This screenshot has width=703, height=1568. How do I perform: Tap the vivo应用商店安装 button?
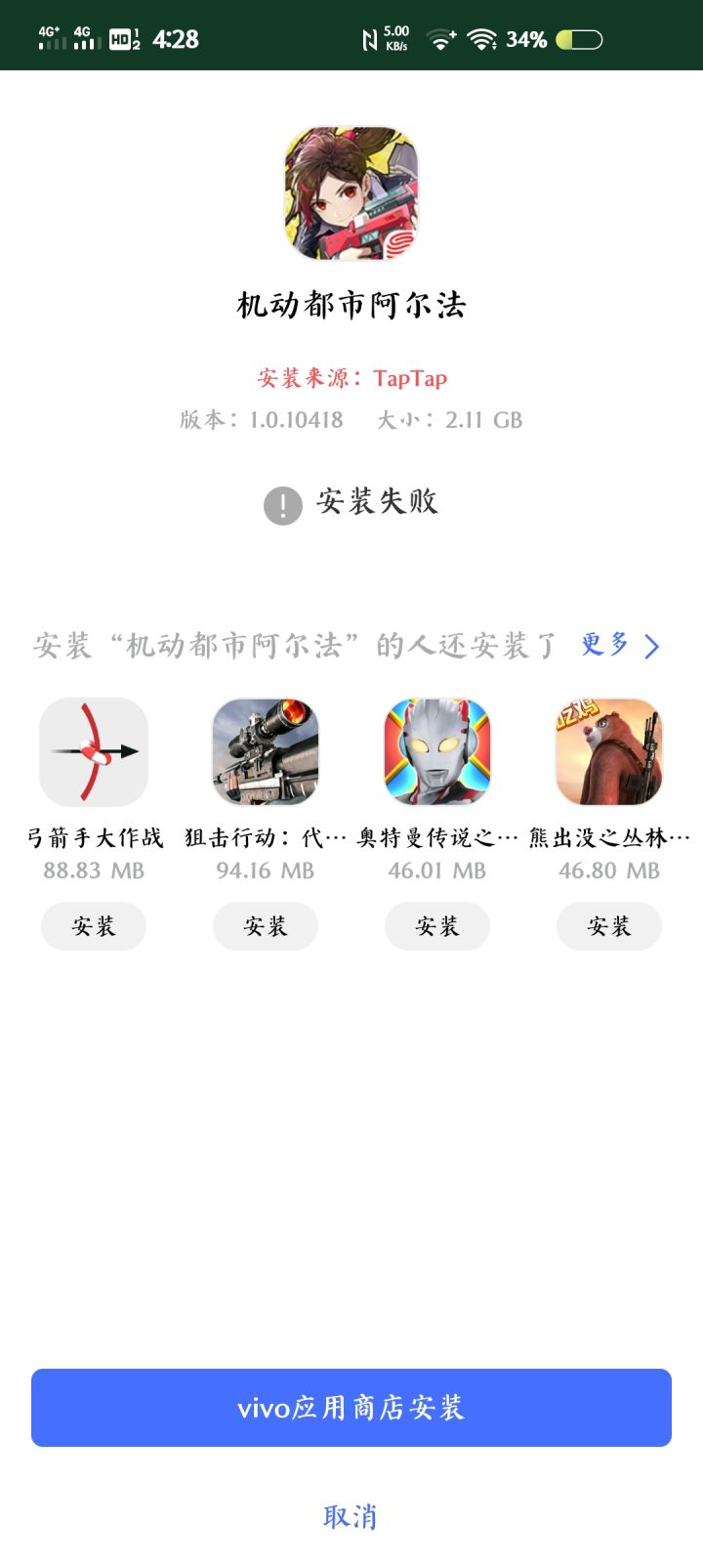coord(351,1407)
